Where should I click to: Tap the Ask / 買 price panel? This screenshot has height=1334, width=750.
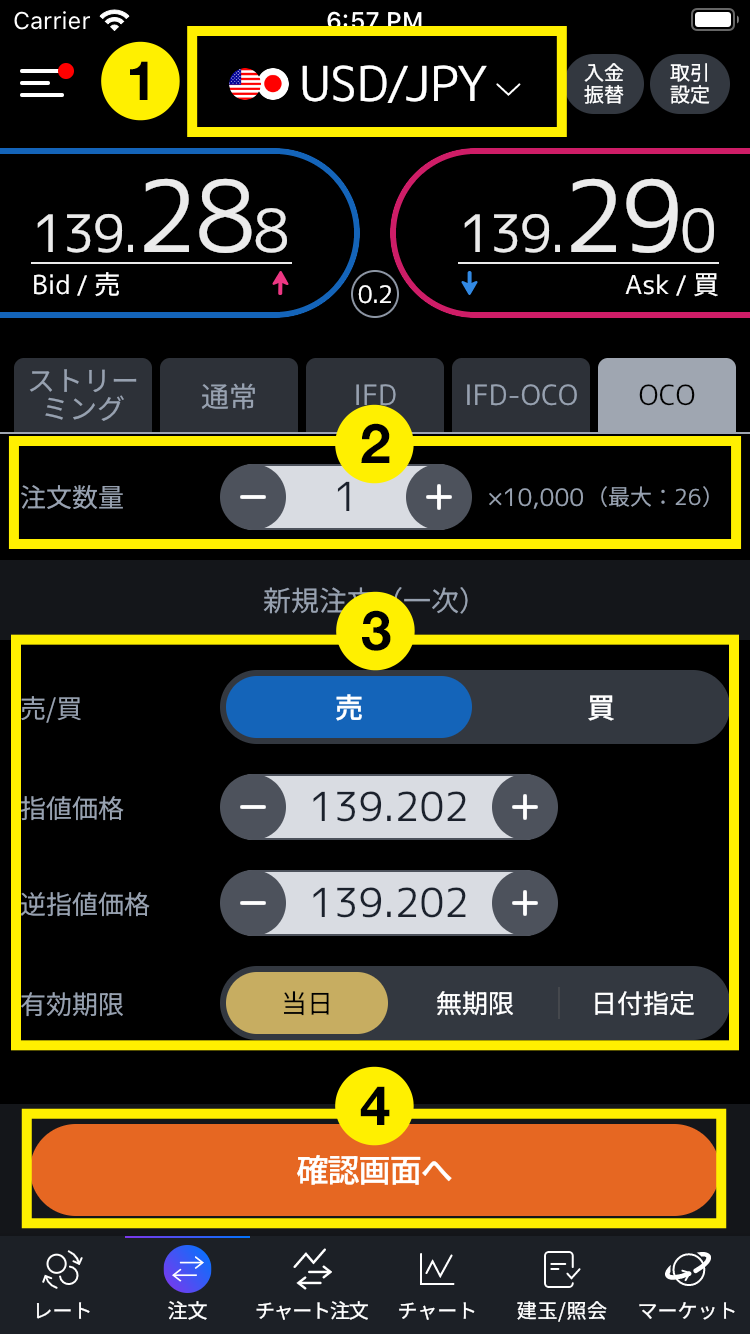[573, 233]
